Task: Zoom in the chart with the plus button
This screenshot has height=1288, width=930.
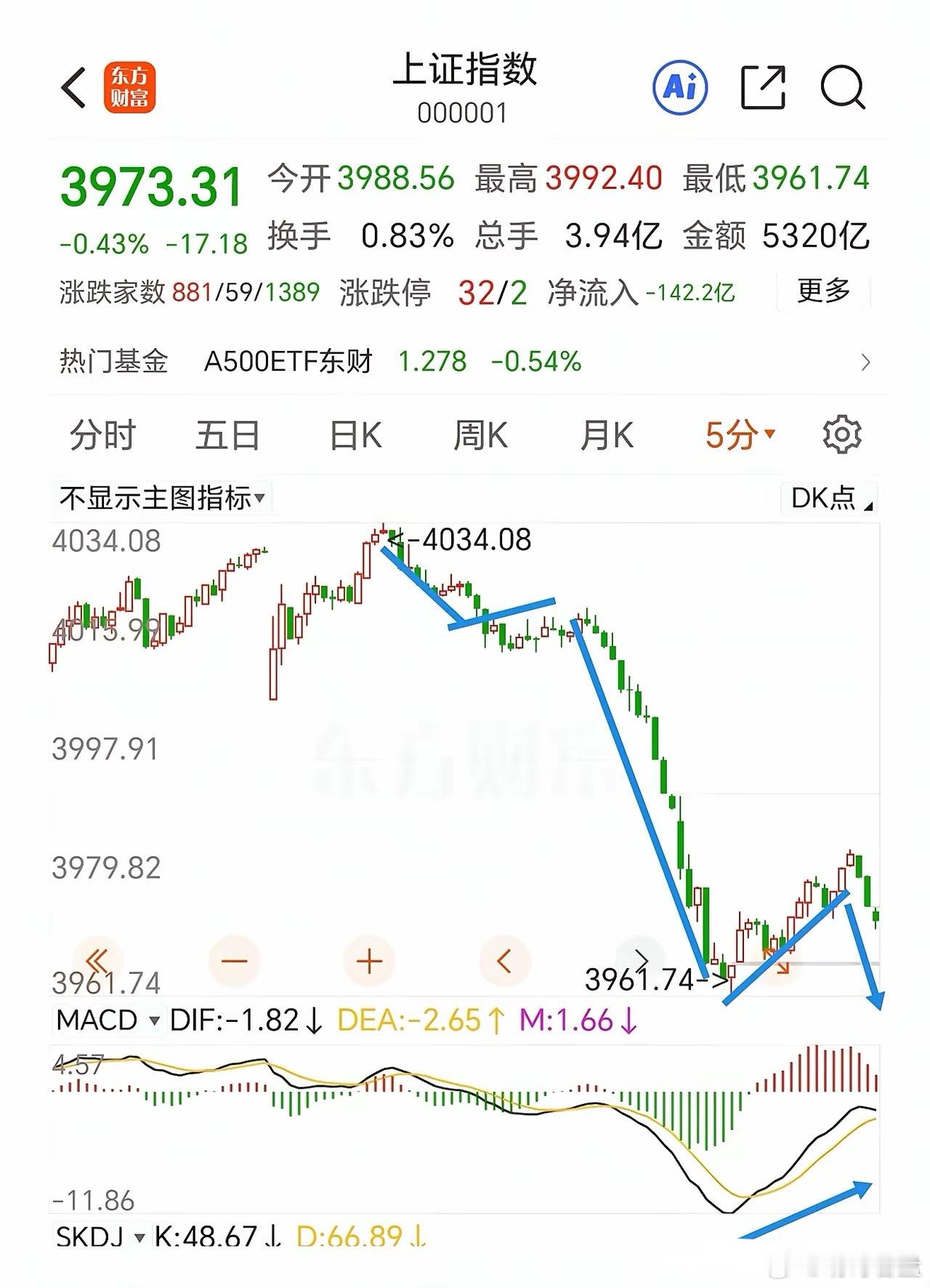Action: point(369,962)
